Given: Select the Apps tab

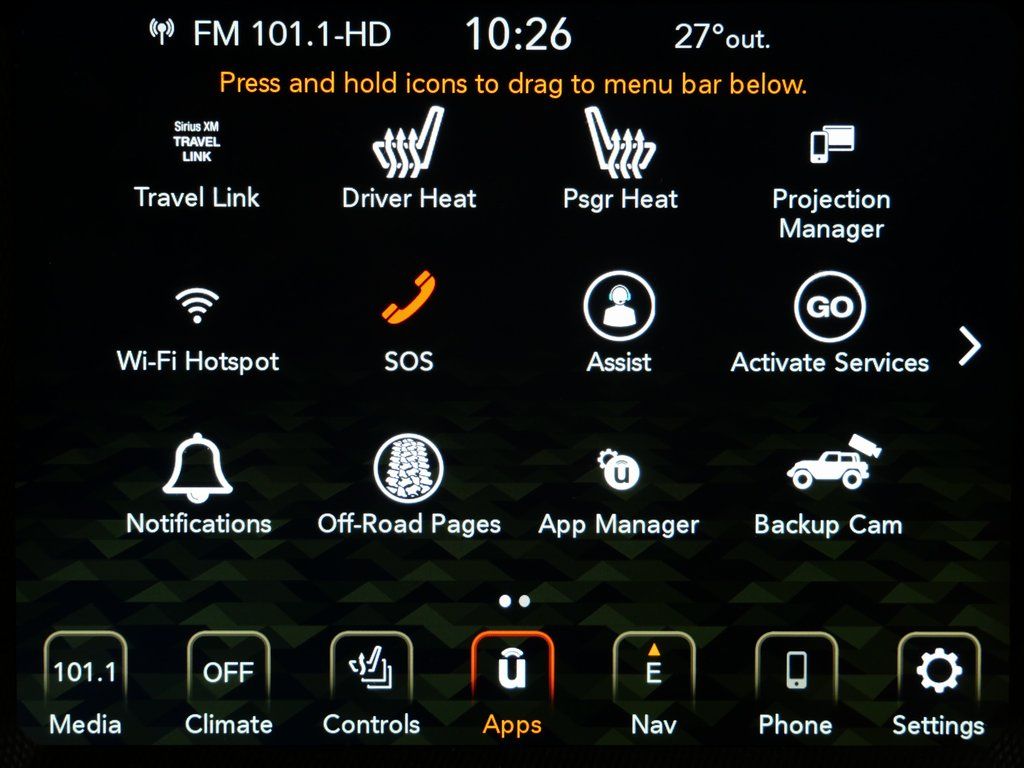Looking at the screenshot, I should [512, 688].
